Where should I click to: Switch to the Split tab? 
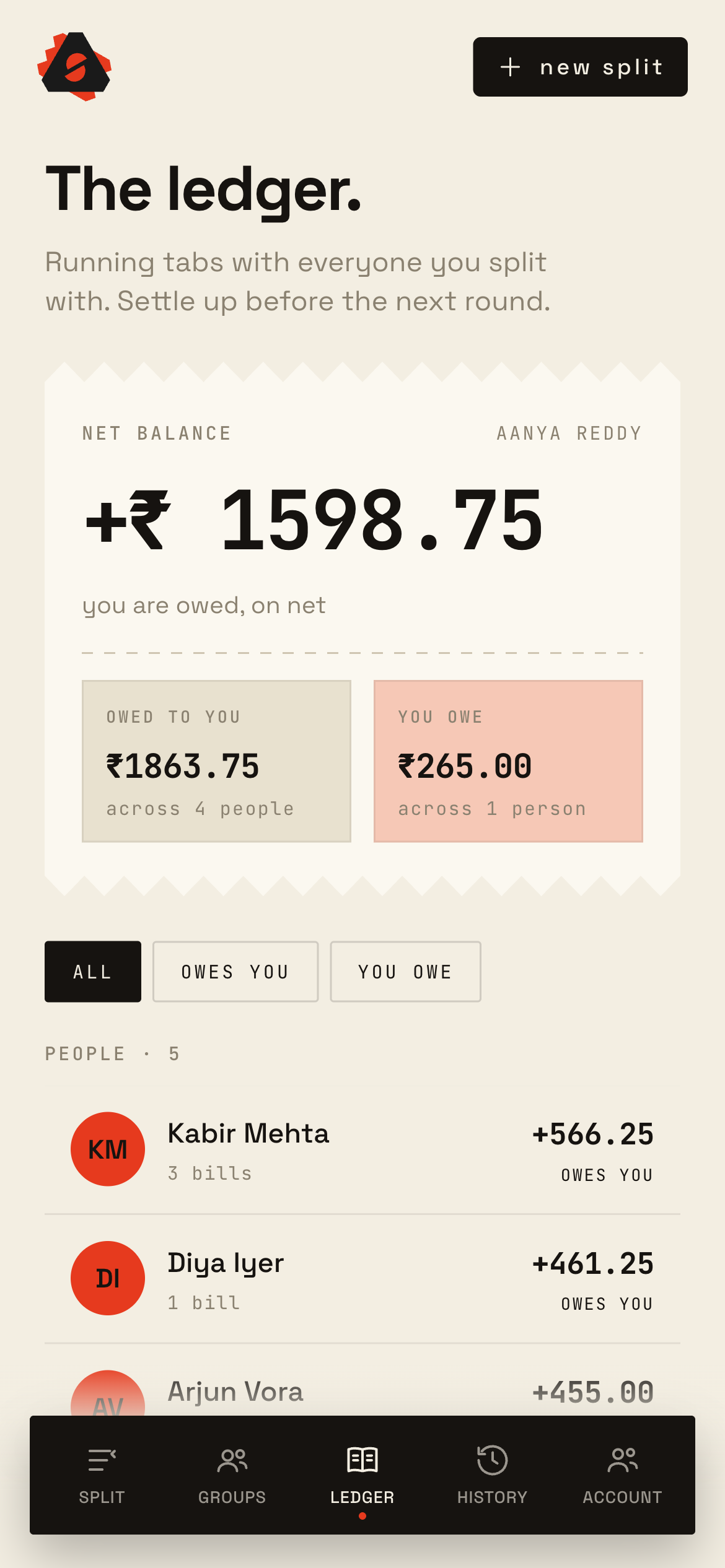(x=102, y=1475)
